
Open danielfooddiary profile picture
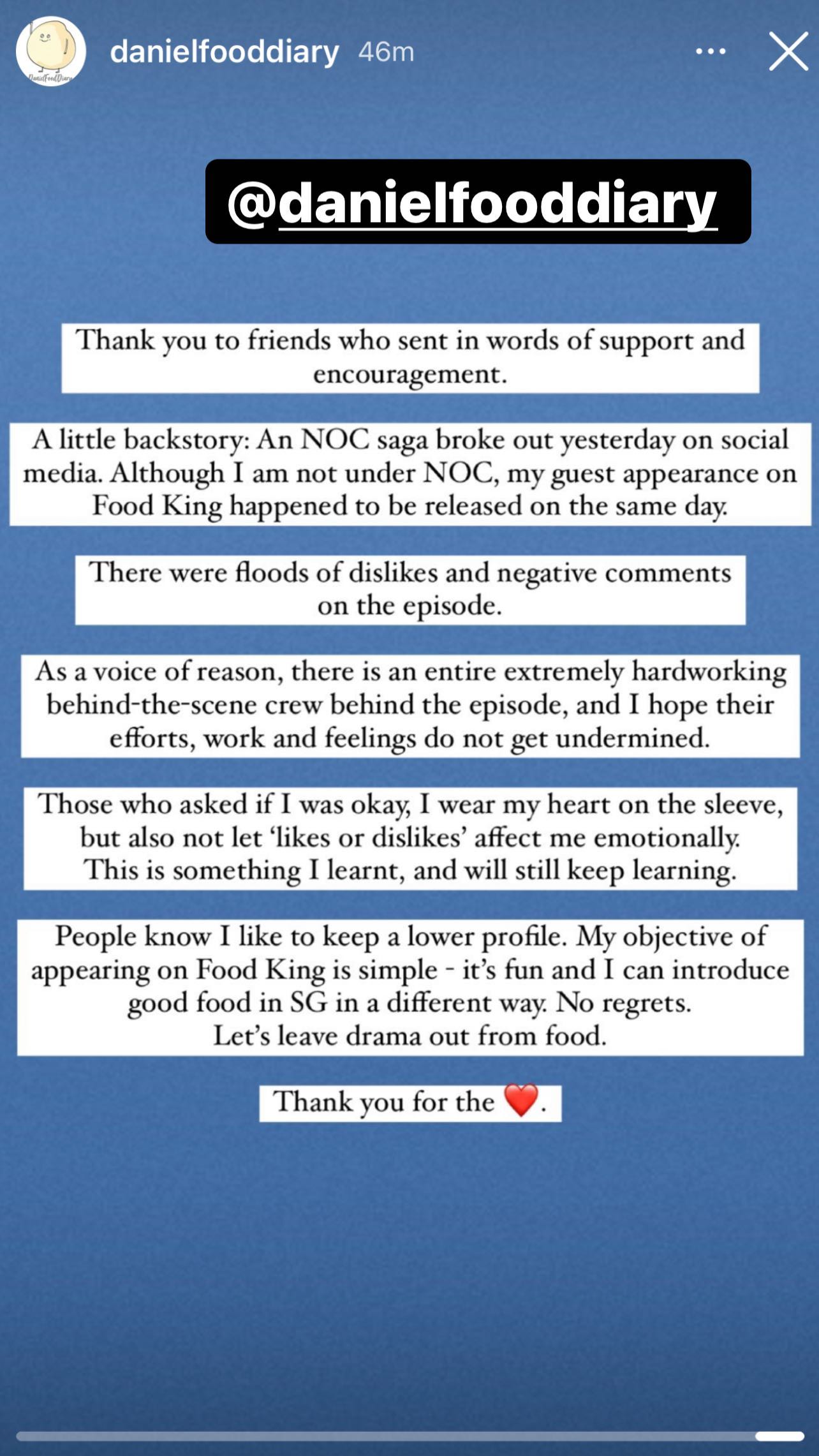[x=51, y=52]
